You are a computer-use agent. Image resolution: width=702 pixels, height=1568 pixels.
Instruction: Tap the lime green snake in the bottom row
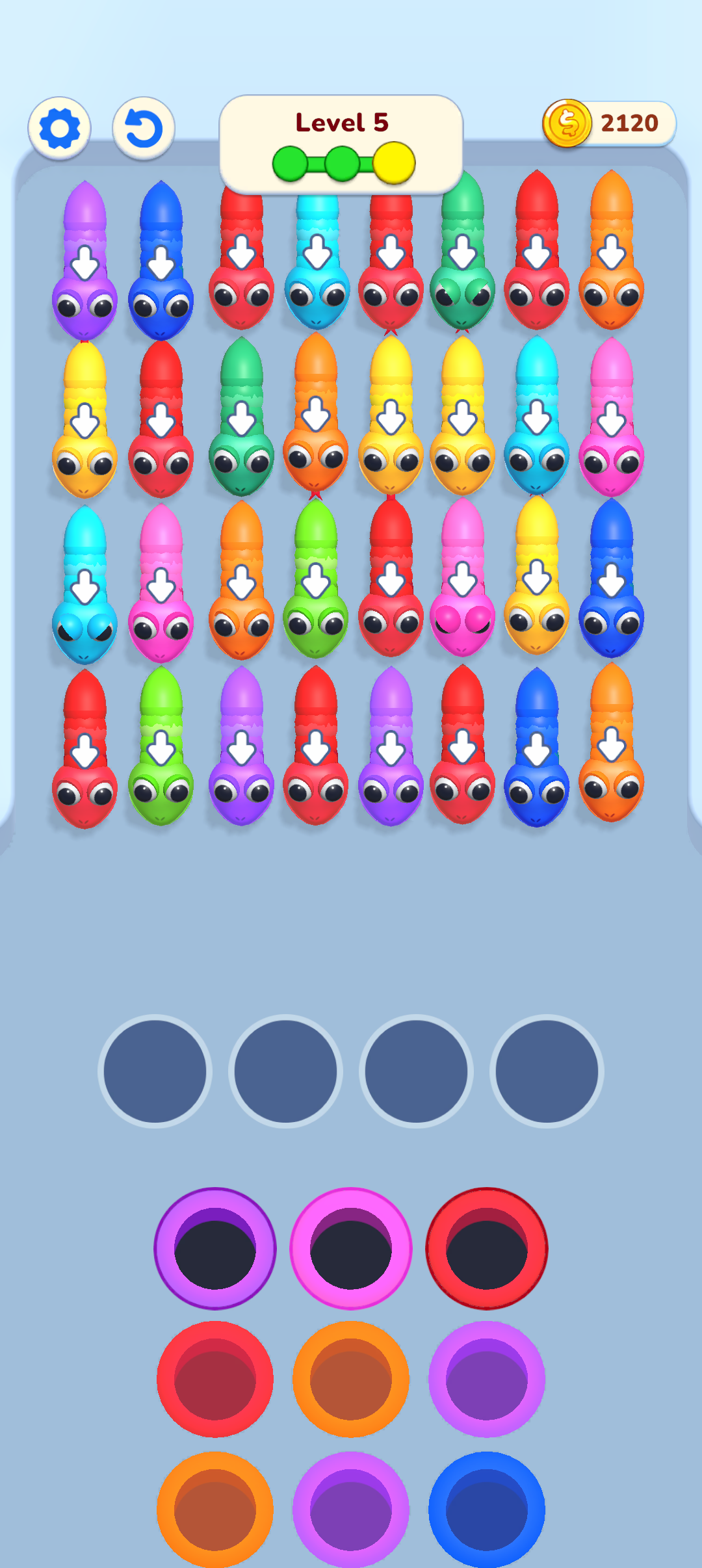[x=161, y=754]
